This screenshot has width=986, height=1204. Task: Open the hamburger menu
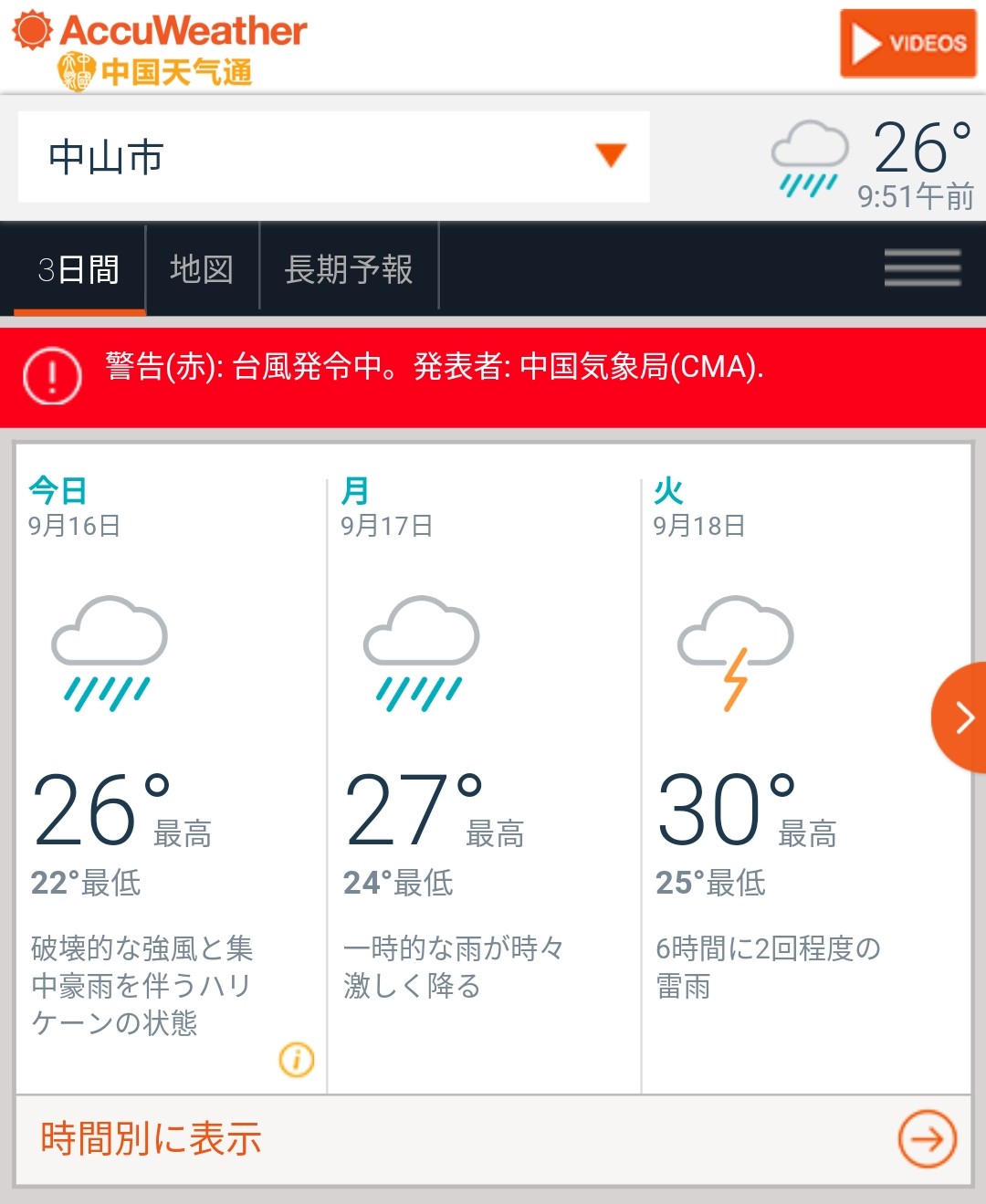pos(922,268)
